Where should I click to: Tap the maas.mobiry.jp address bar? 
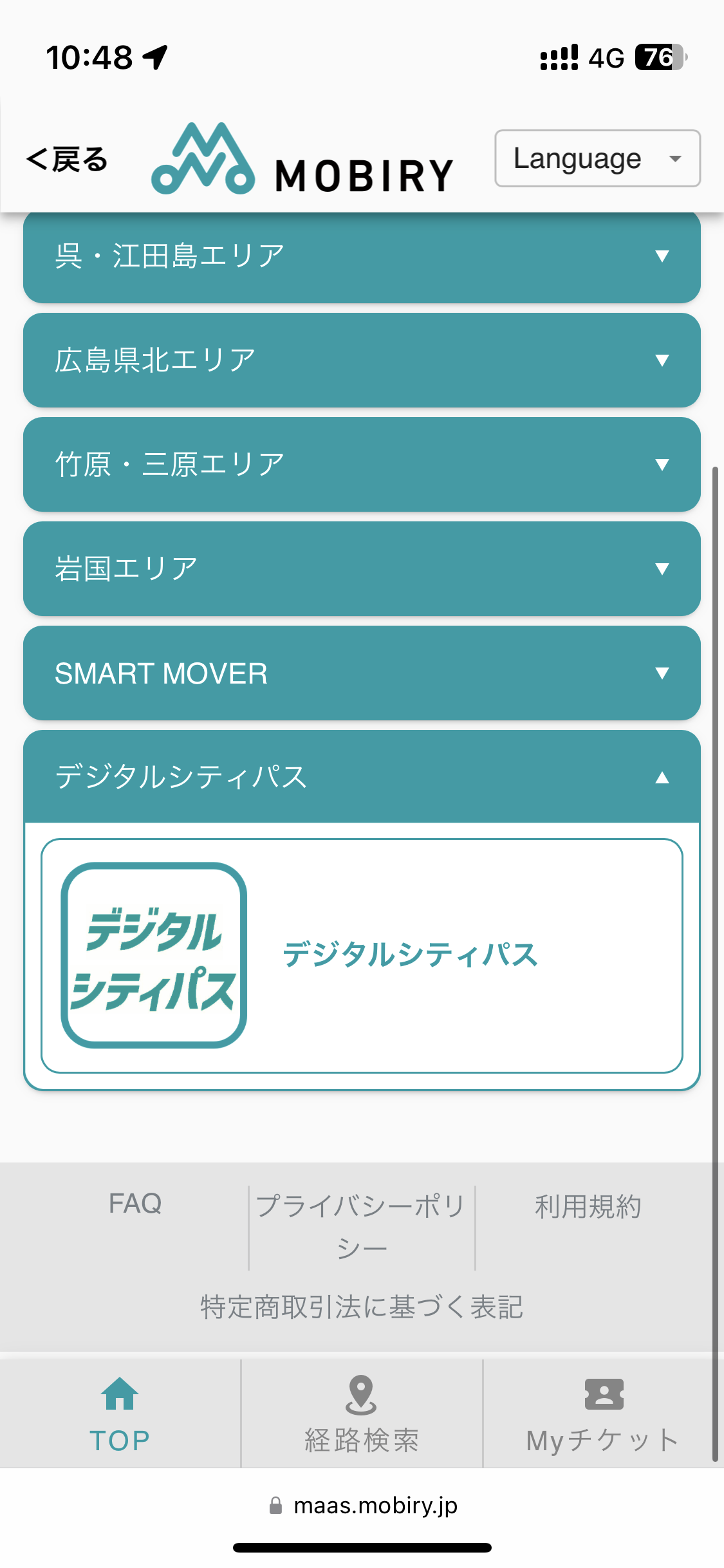pos(363,1506)
